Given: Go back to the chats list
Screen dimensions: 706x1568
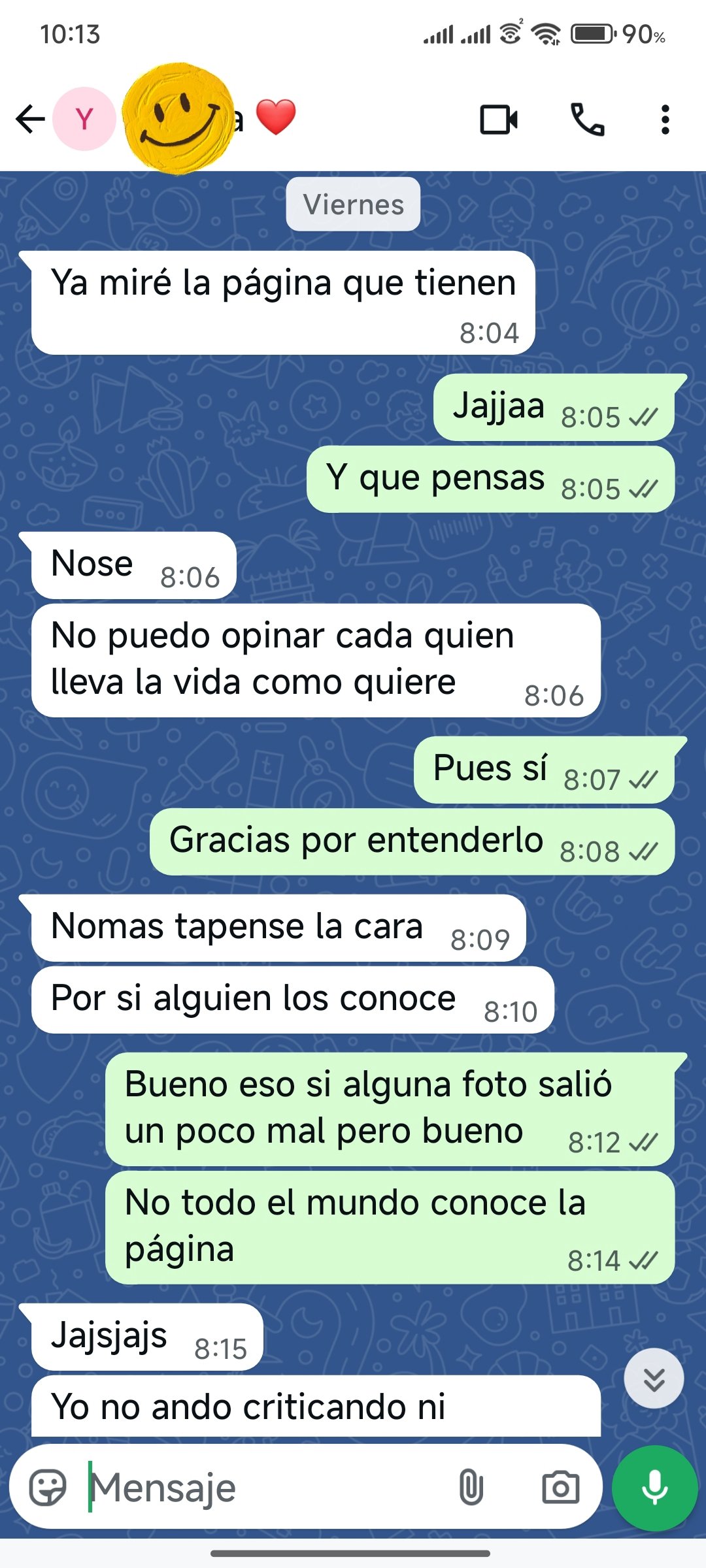Looking at the screenshot, I should pos(30,120).
